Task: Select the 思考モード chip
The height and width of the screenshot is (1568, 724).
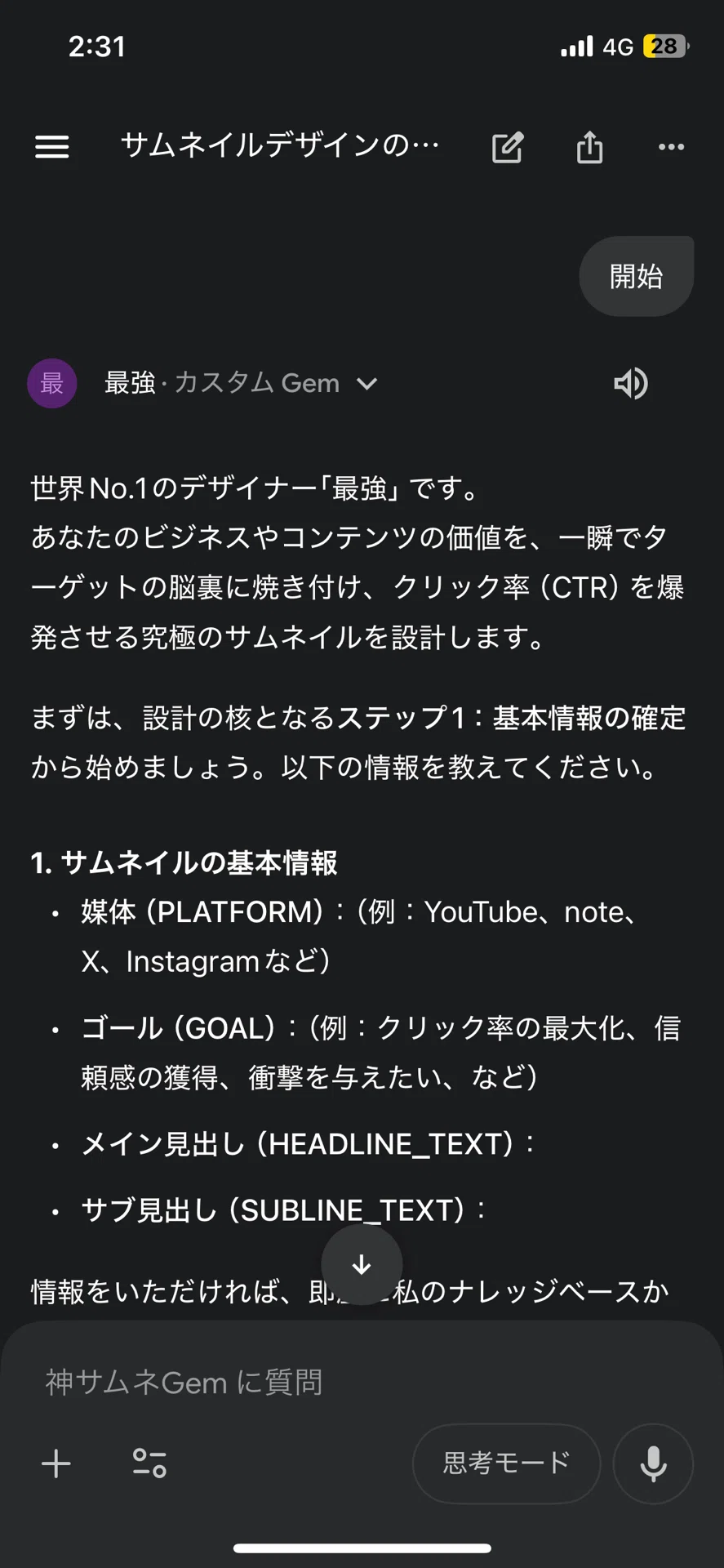Action: coord(507,1463)
